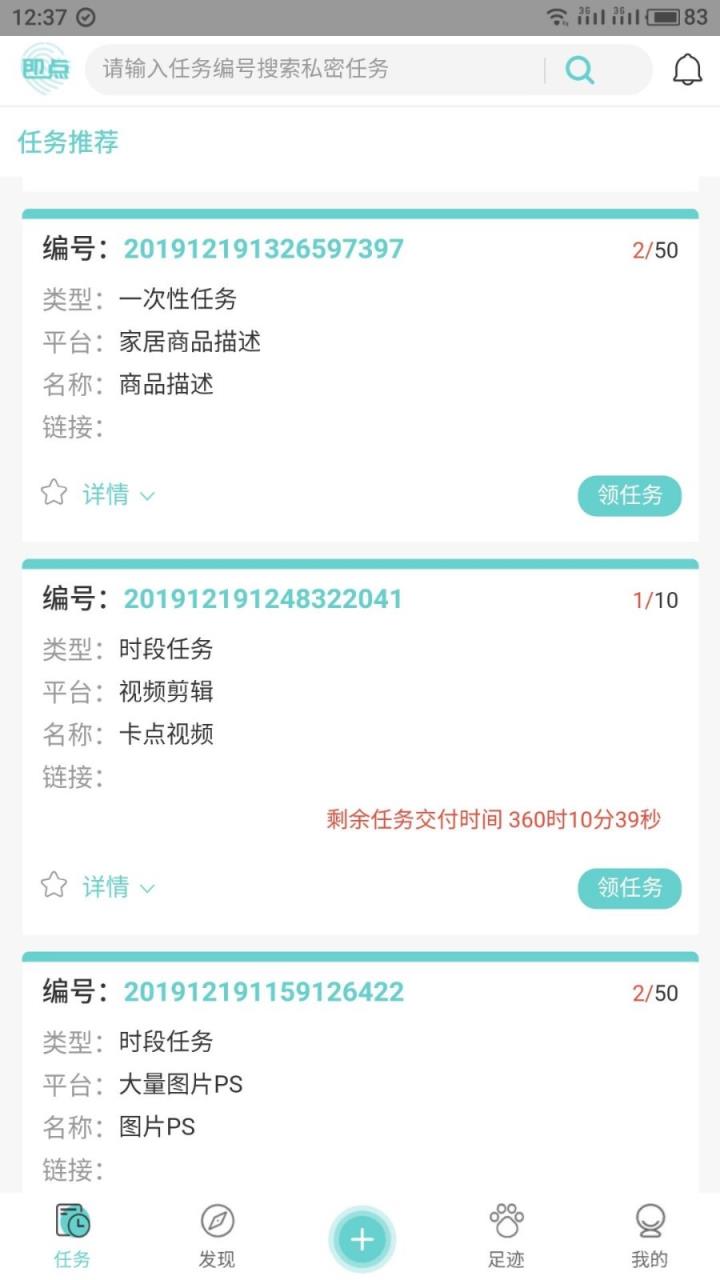Open details chevron beside 详情 on second card

pos(147,888)
